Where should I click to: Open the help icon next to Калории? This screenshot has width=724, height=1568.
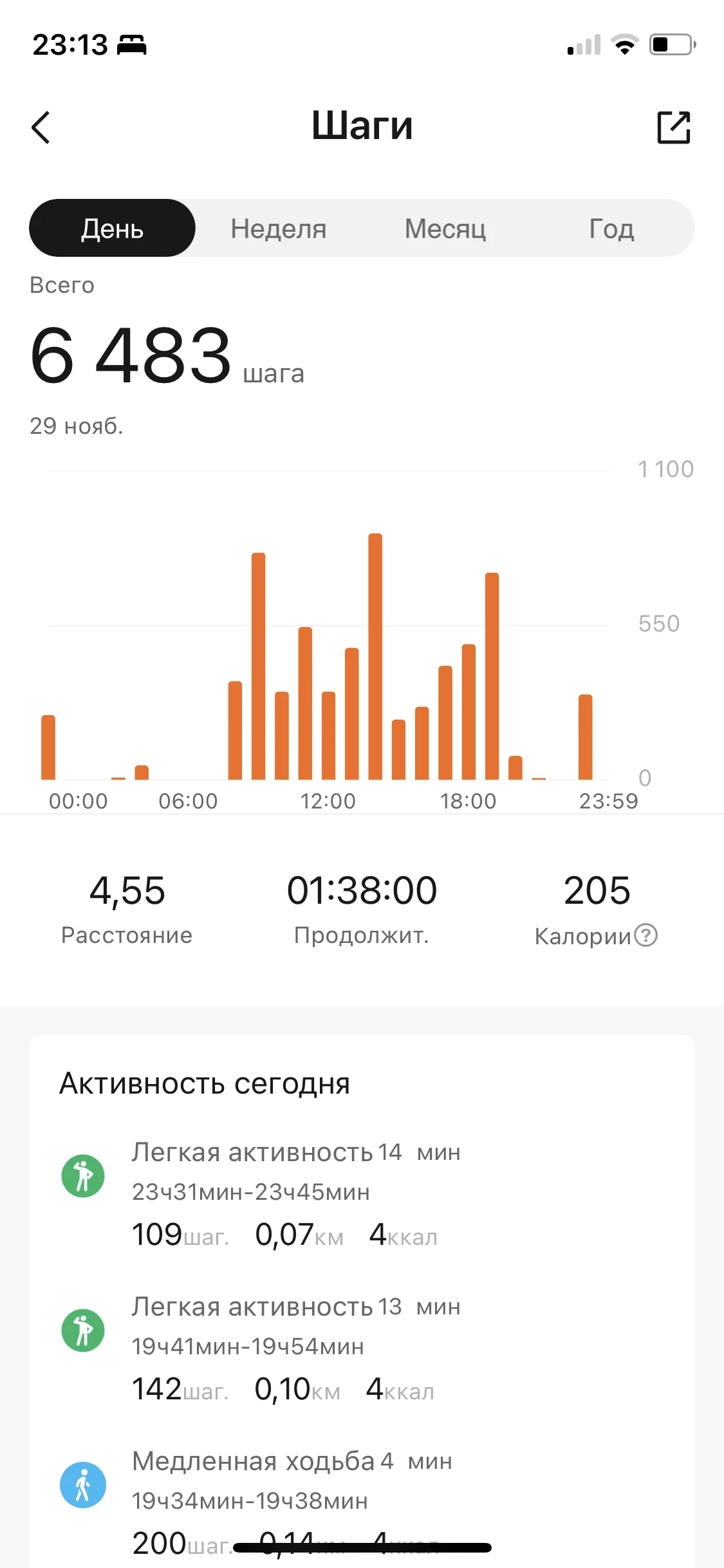tap(645, 935)
